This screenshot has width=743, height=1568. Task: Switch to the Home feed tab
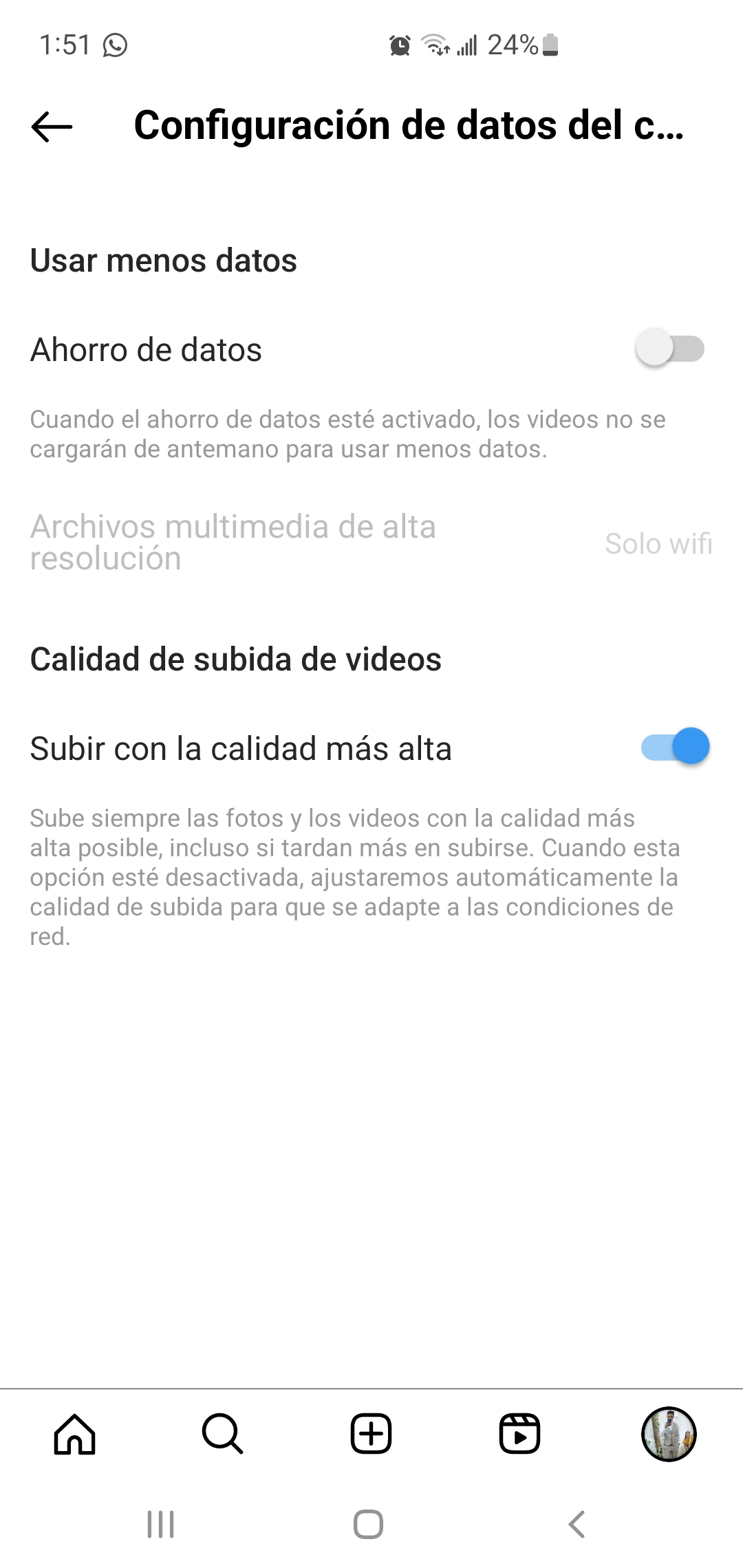point(74,1434)
